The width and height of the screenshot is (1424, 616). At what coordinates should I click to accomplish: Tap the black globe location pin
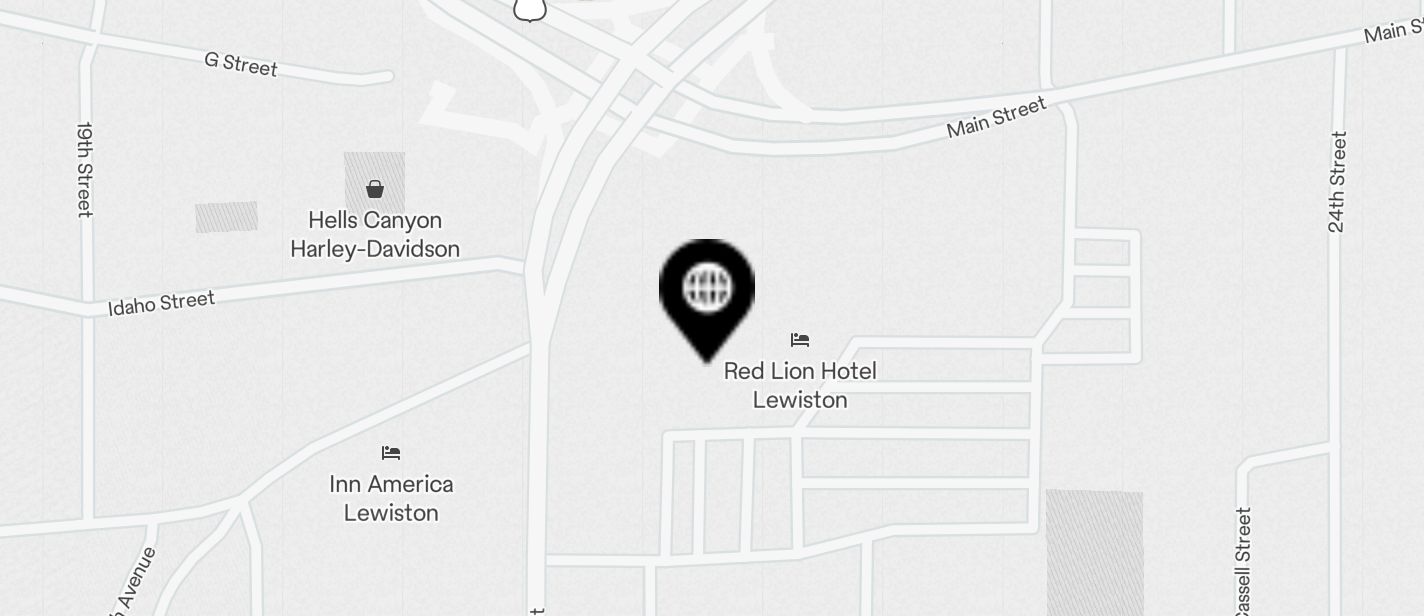706,290
